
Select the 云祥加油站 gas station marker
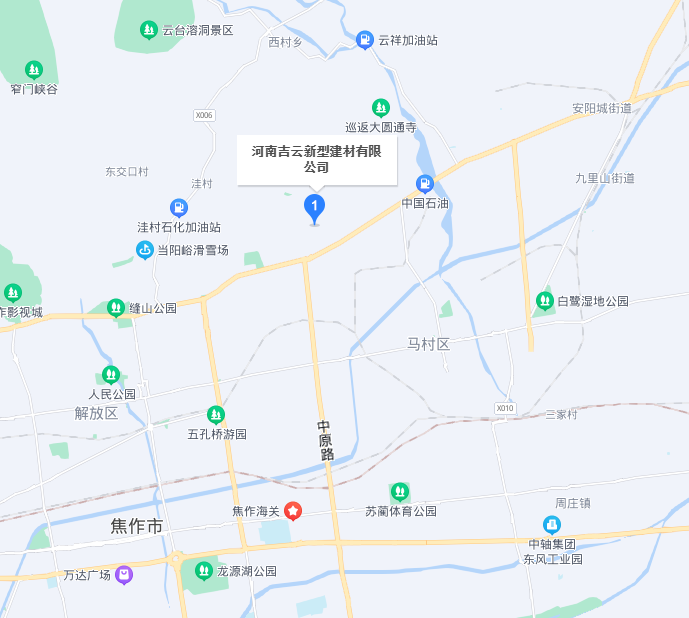coord(365,40)
